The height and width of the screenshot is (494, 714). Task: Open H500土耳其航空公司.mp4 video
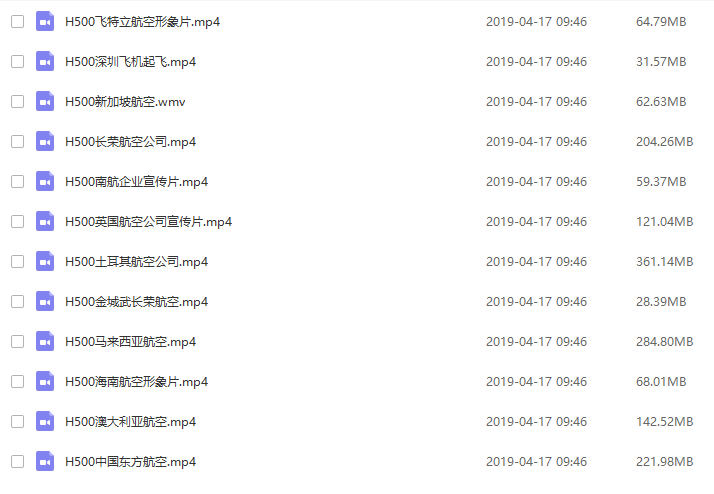[135, 262]
